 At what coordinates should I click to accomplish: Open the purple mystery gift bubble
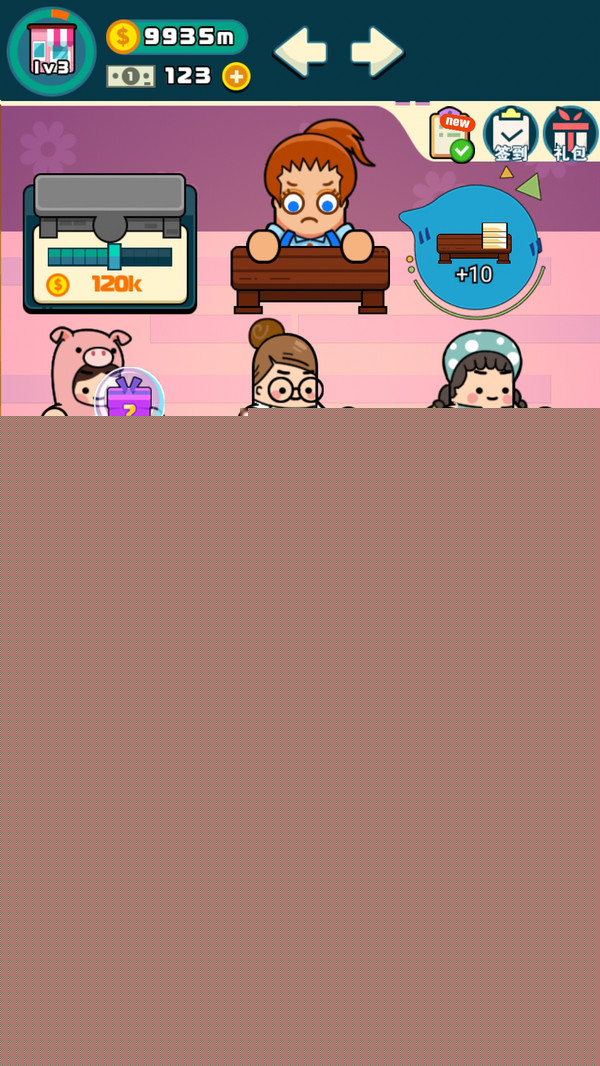[x=129, y=396]
